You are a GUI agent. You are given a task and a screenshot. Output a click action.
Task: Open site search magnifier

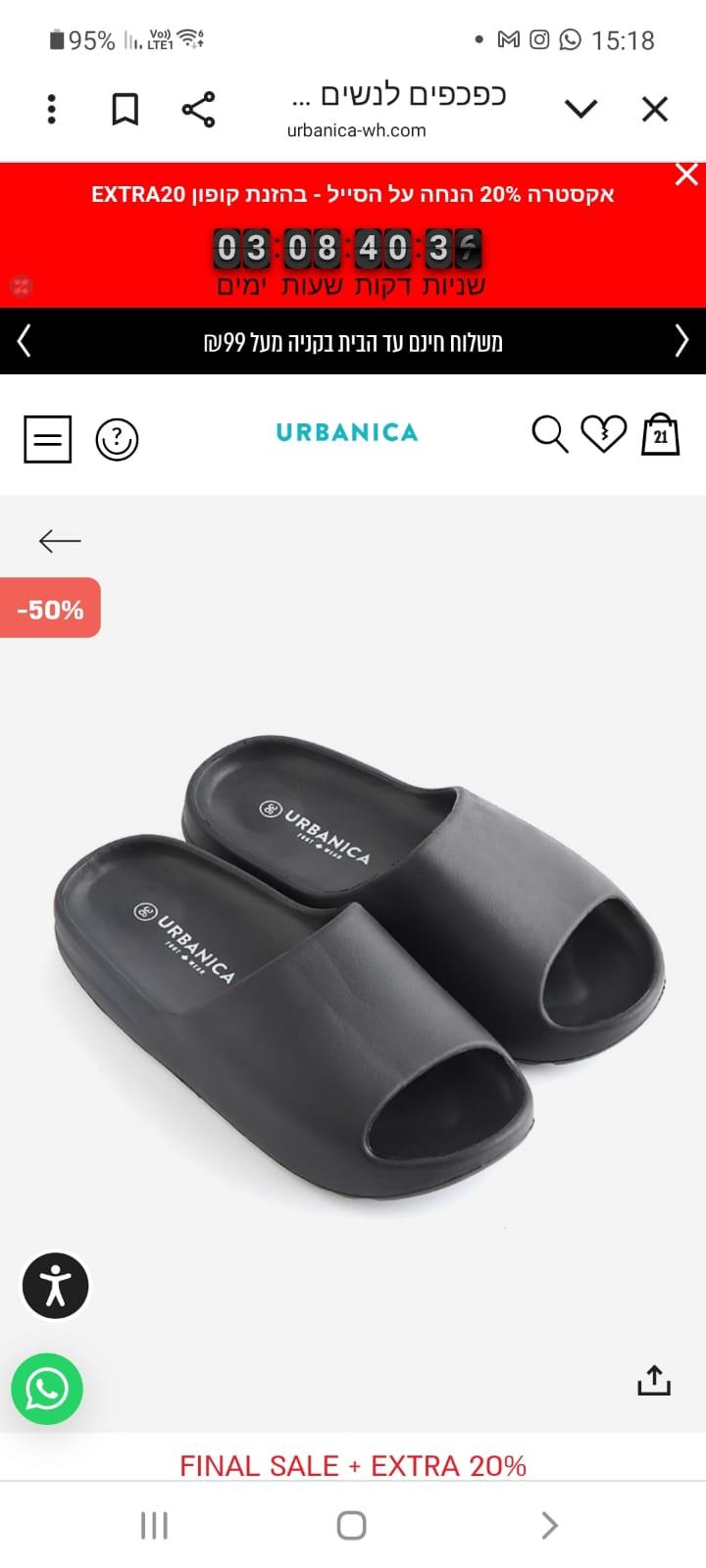pyautogui.click(x=549, y=433)
